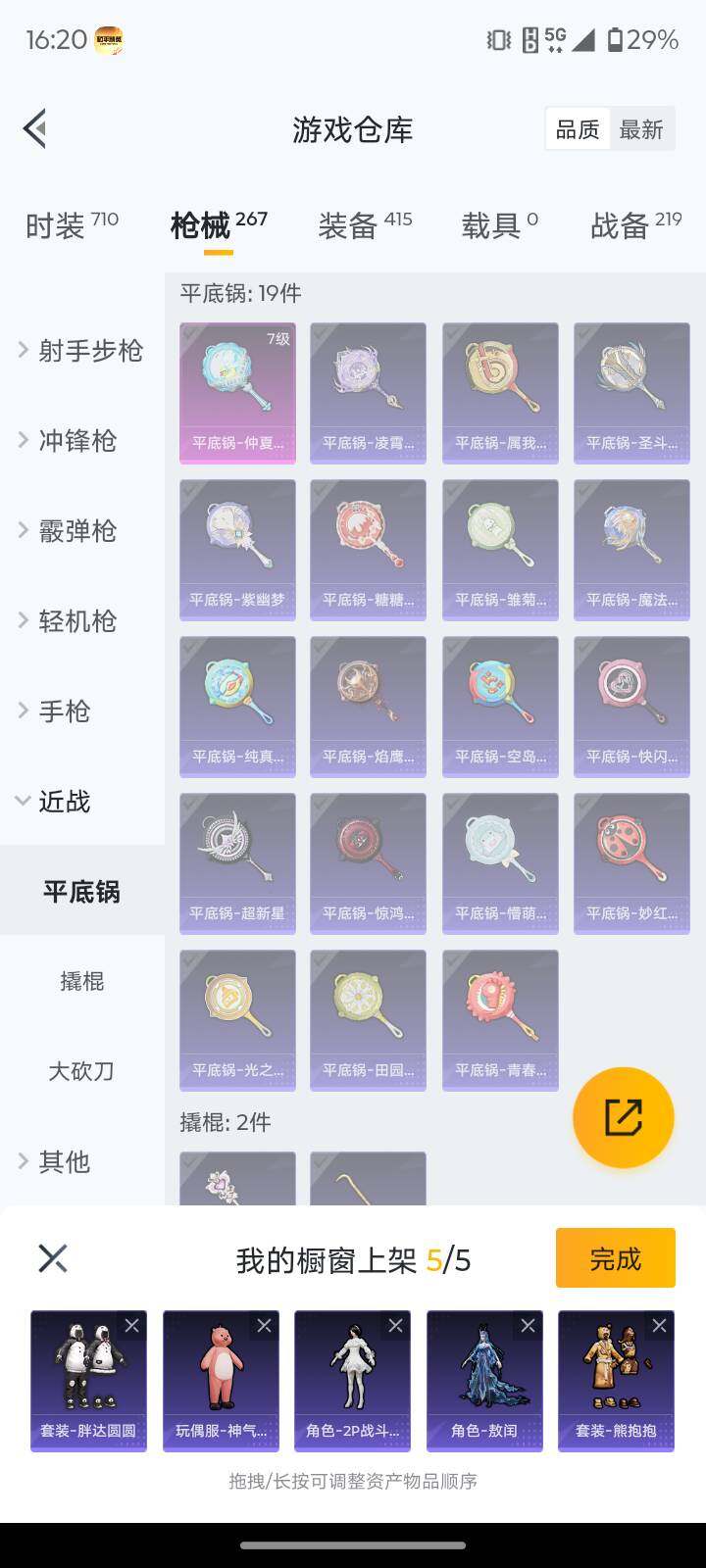The height and width of the screenshot is (1568, 706).
Task: Open the ladybug 平底锅-妙红 pan item
Action: pyautogui.click(x=630, y=862)
